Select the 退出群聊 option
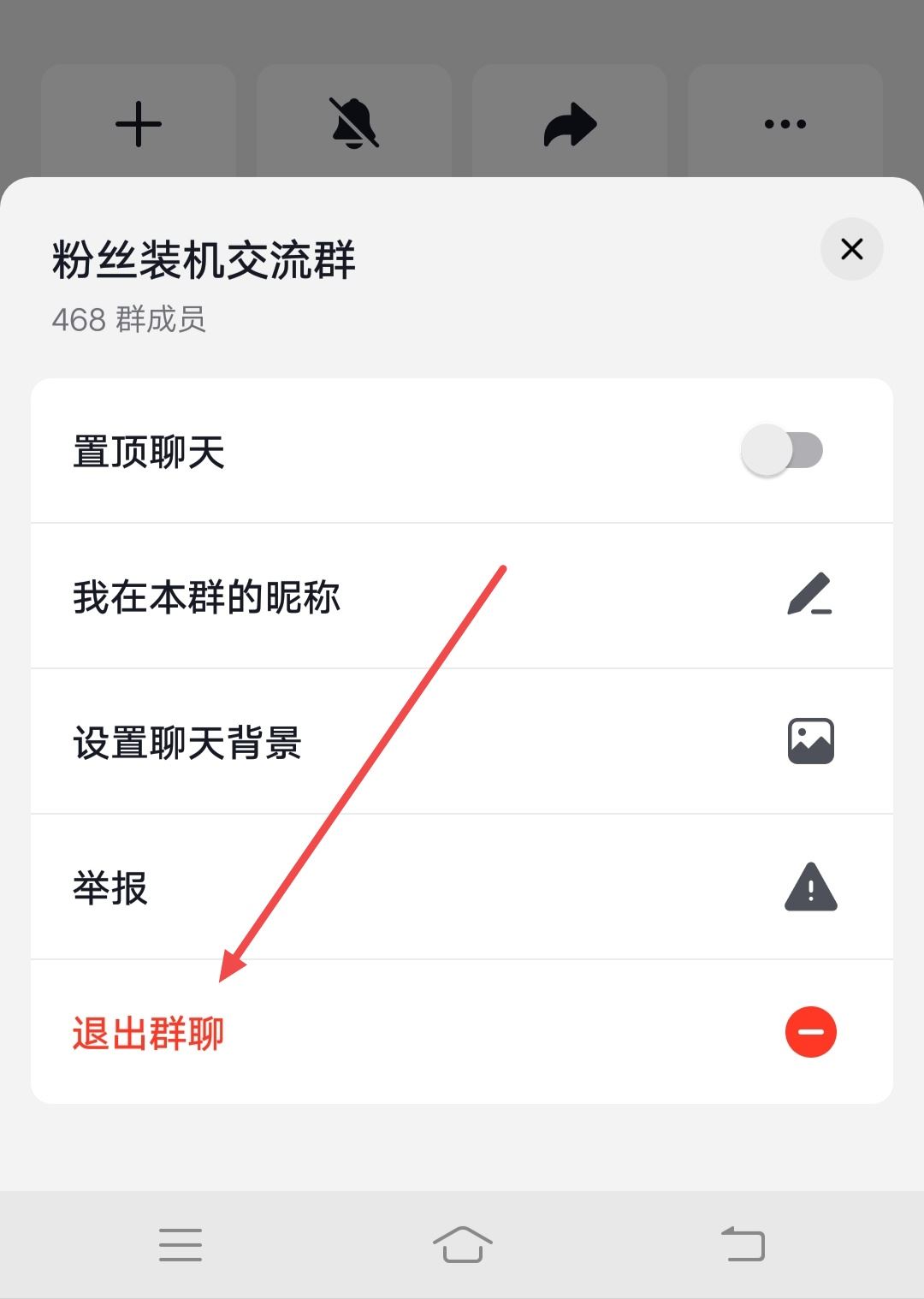The image size is (924, 1299). 147,1032
